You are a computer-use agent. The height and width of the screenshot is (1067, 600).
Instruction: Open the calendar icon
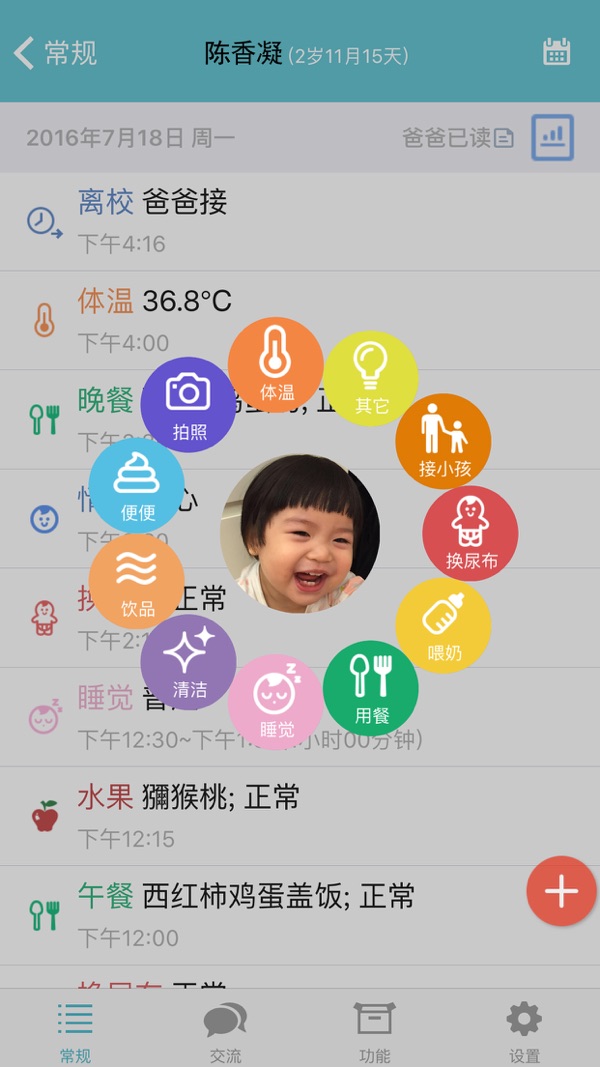[x=556, y=52]
